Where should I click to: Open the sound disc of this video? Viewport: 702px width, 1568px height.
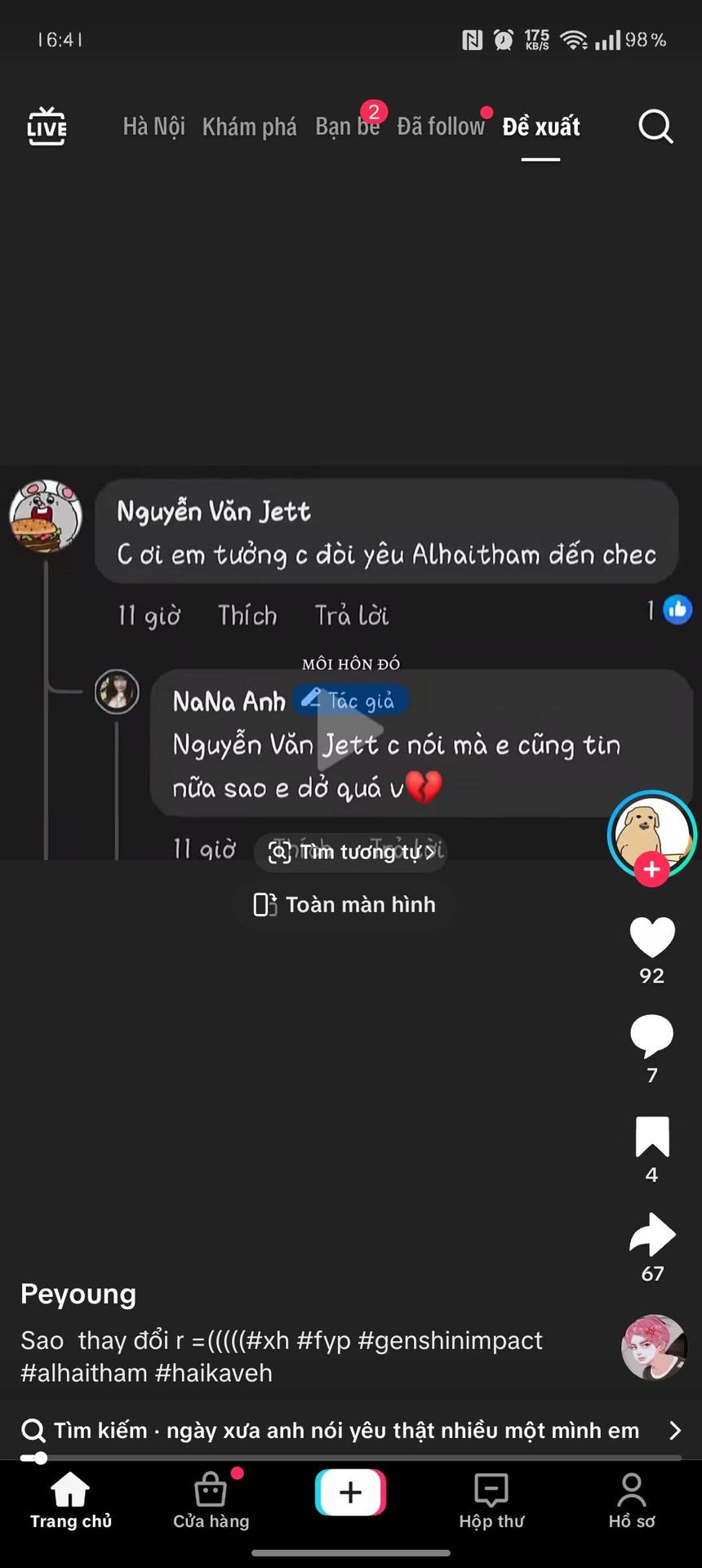coord(654,1347)
